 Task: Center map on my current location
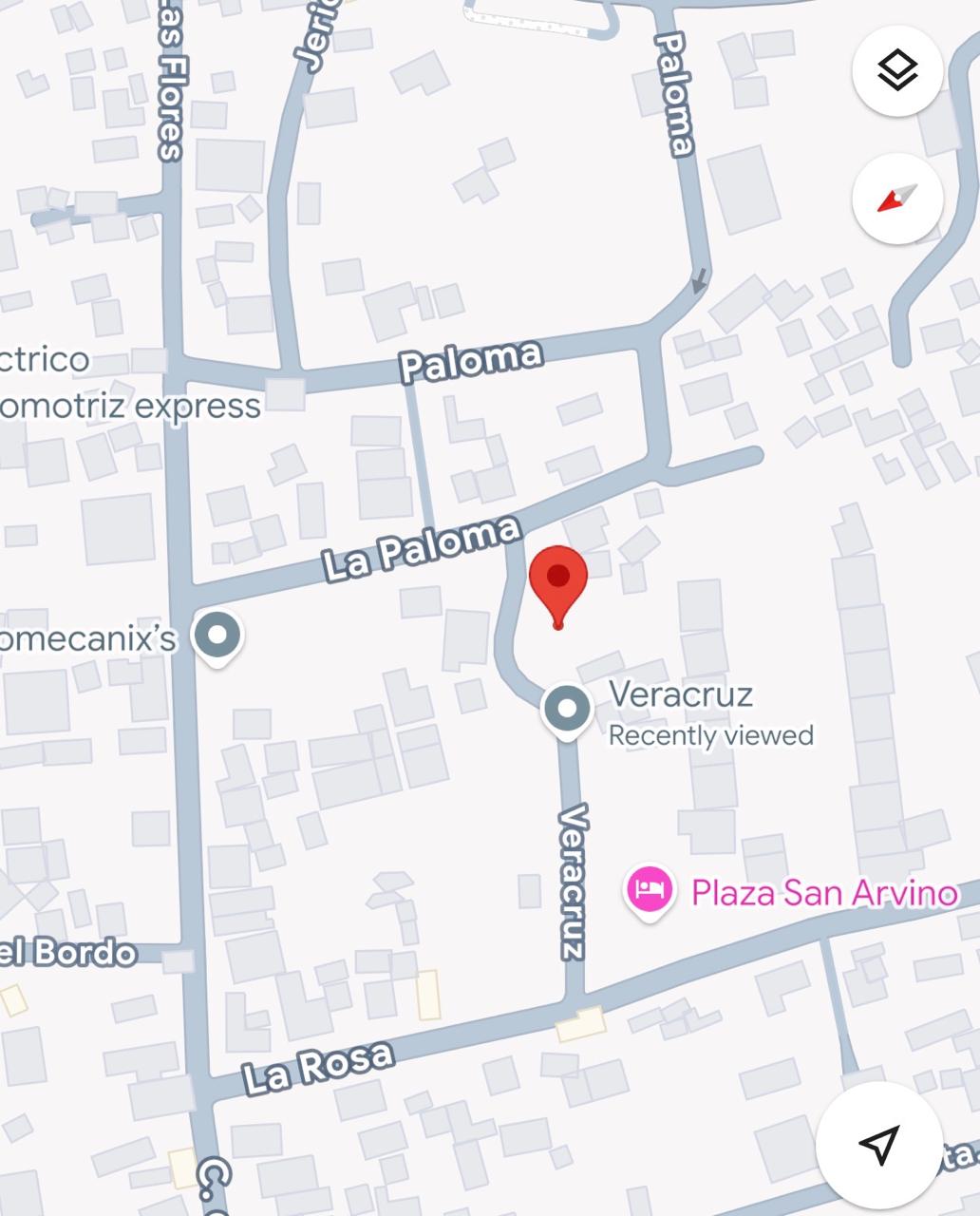[x=878, y=1144]
